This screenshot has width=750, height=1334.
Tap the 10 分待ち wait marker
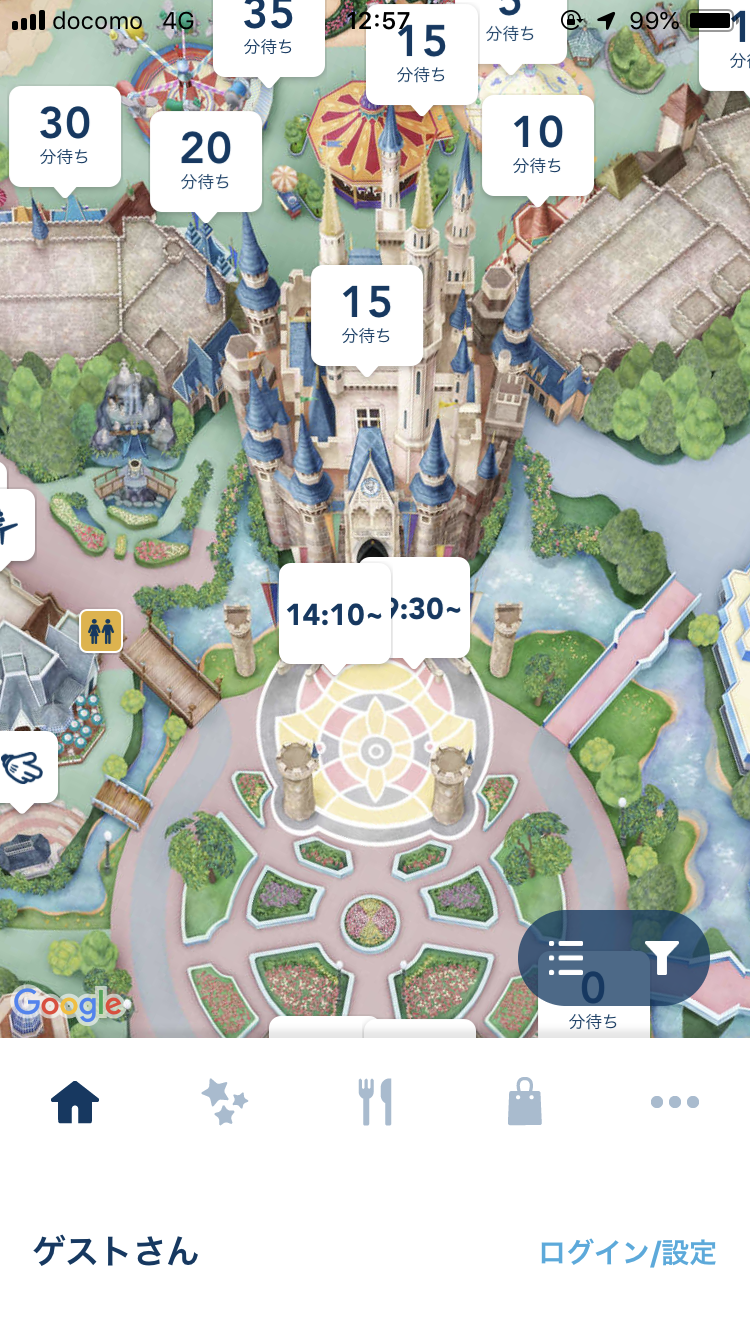537,144
